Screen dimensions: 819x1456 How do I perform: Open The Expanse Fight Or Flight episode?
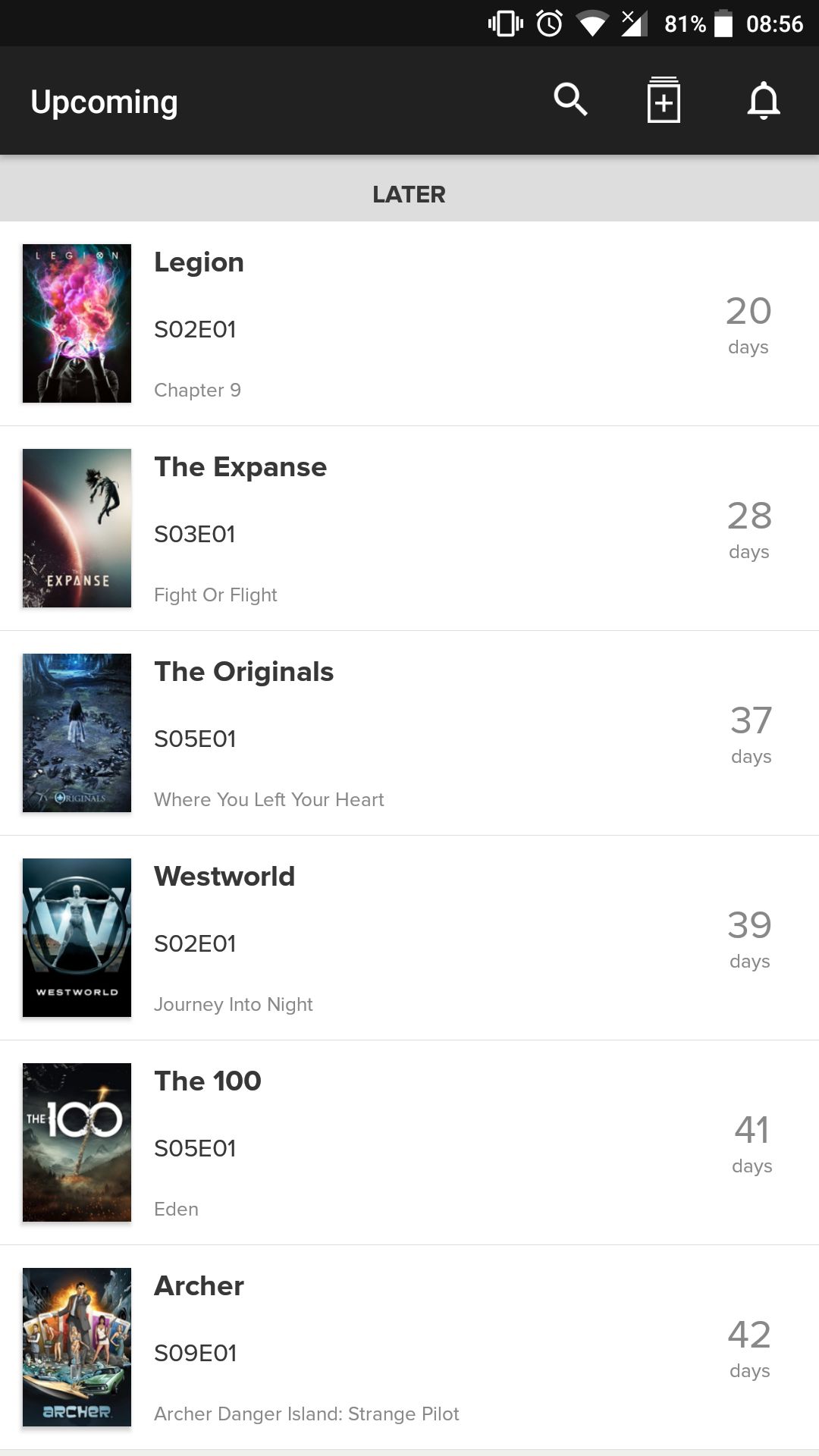(409, 529)
